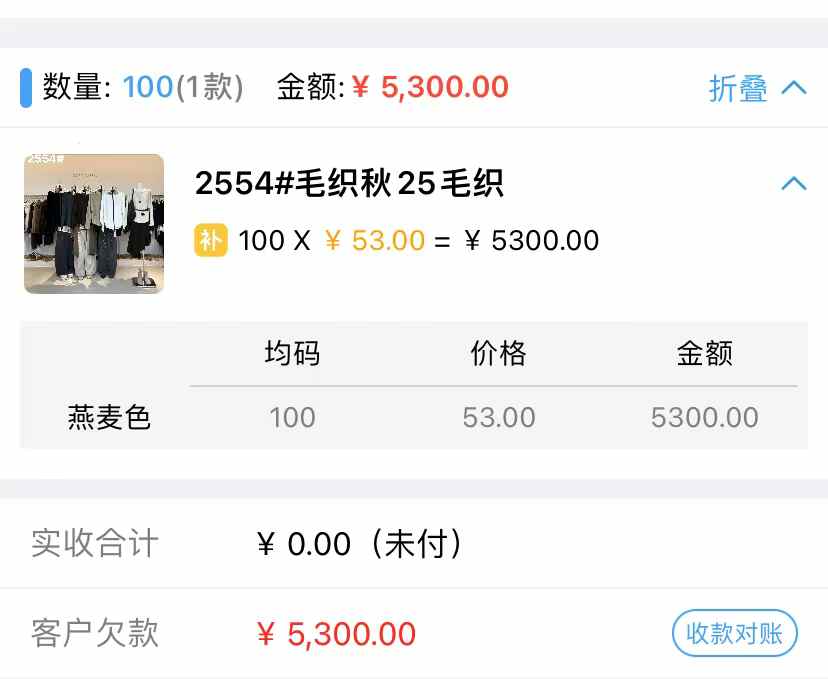The width and height of the screenshot is (828, 679).
Task: Open the 2554# product photo
Action: coord(94,224)
